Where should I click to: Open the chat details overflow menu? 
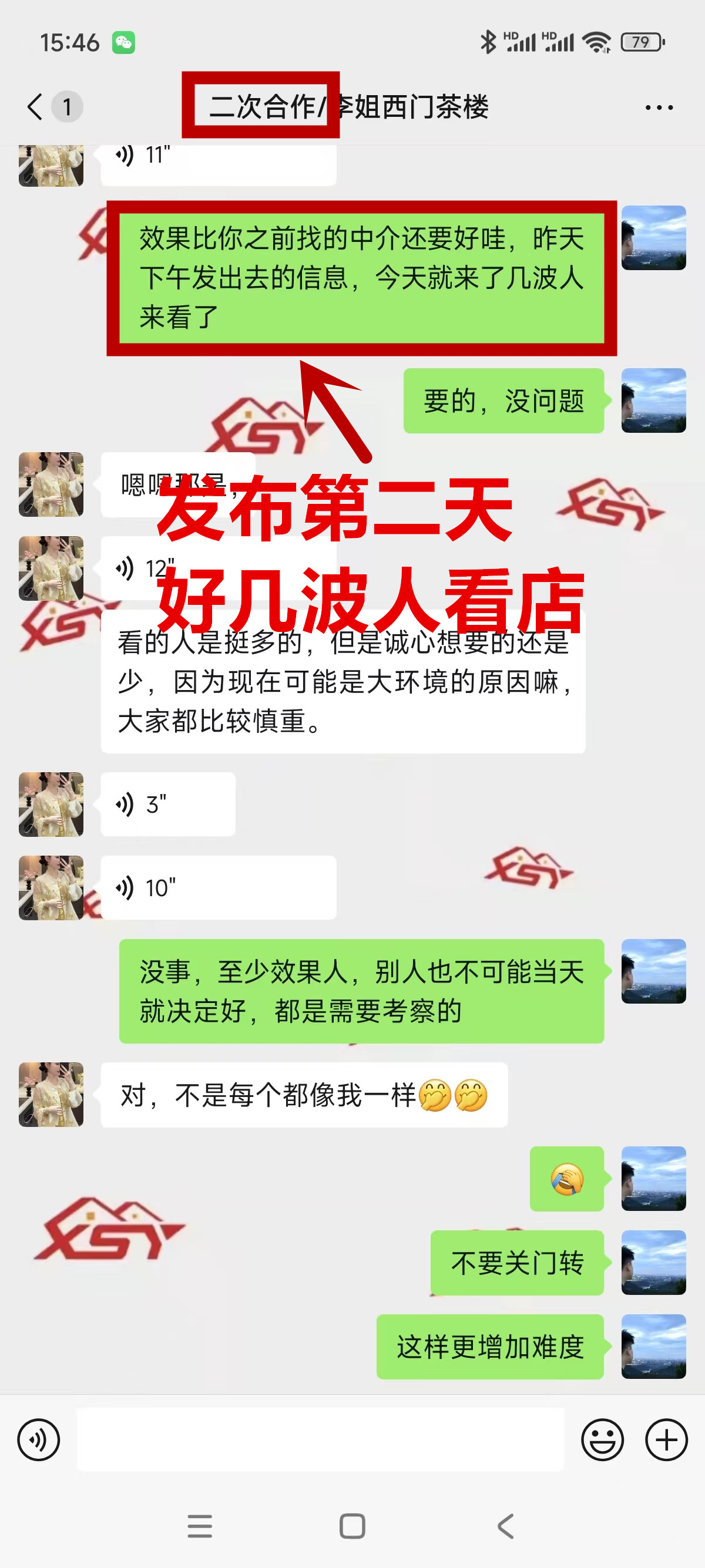[x=659, y=107]
